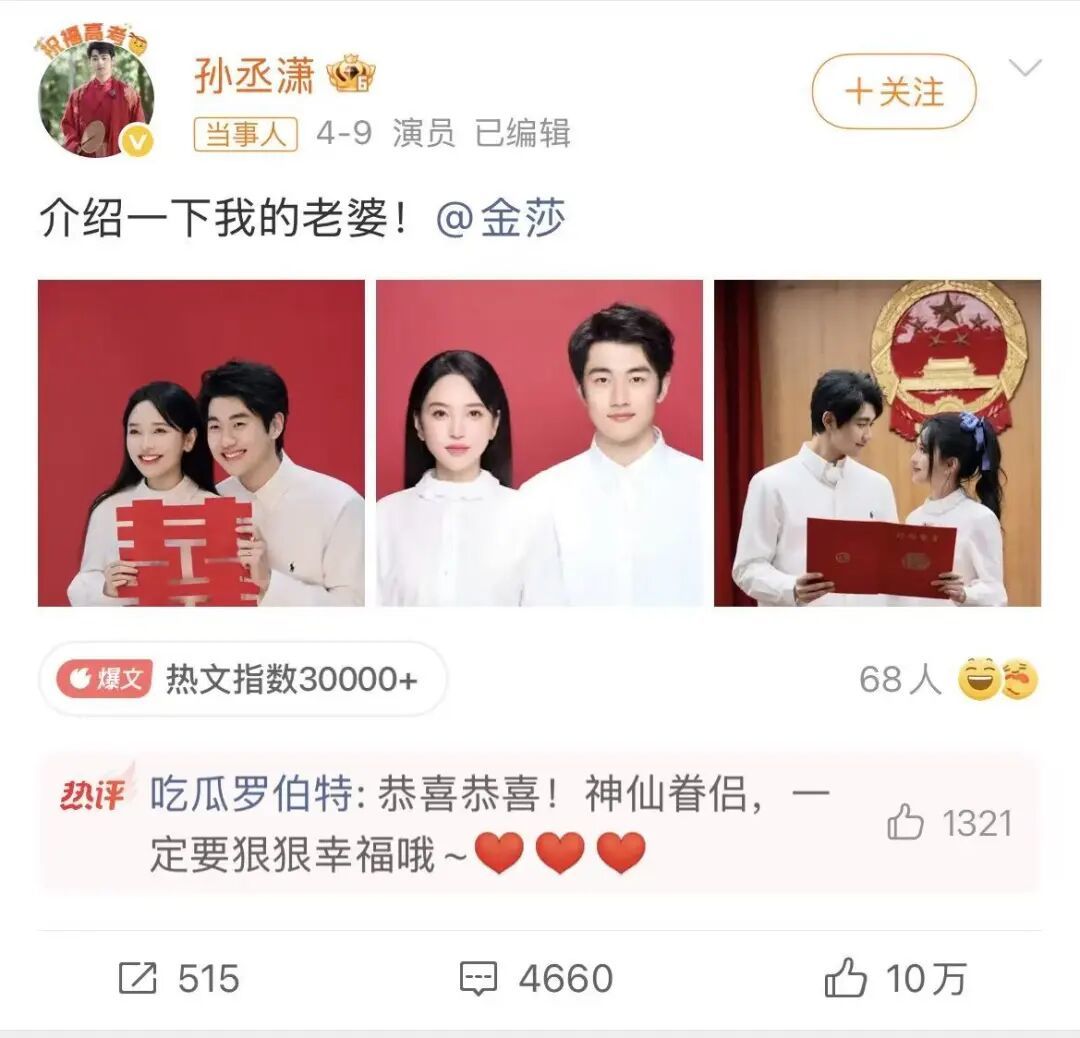Open 孙丞潇's profile avatar
The width and height of the screenshot is (1080, 1038).
pos(96,96)
